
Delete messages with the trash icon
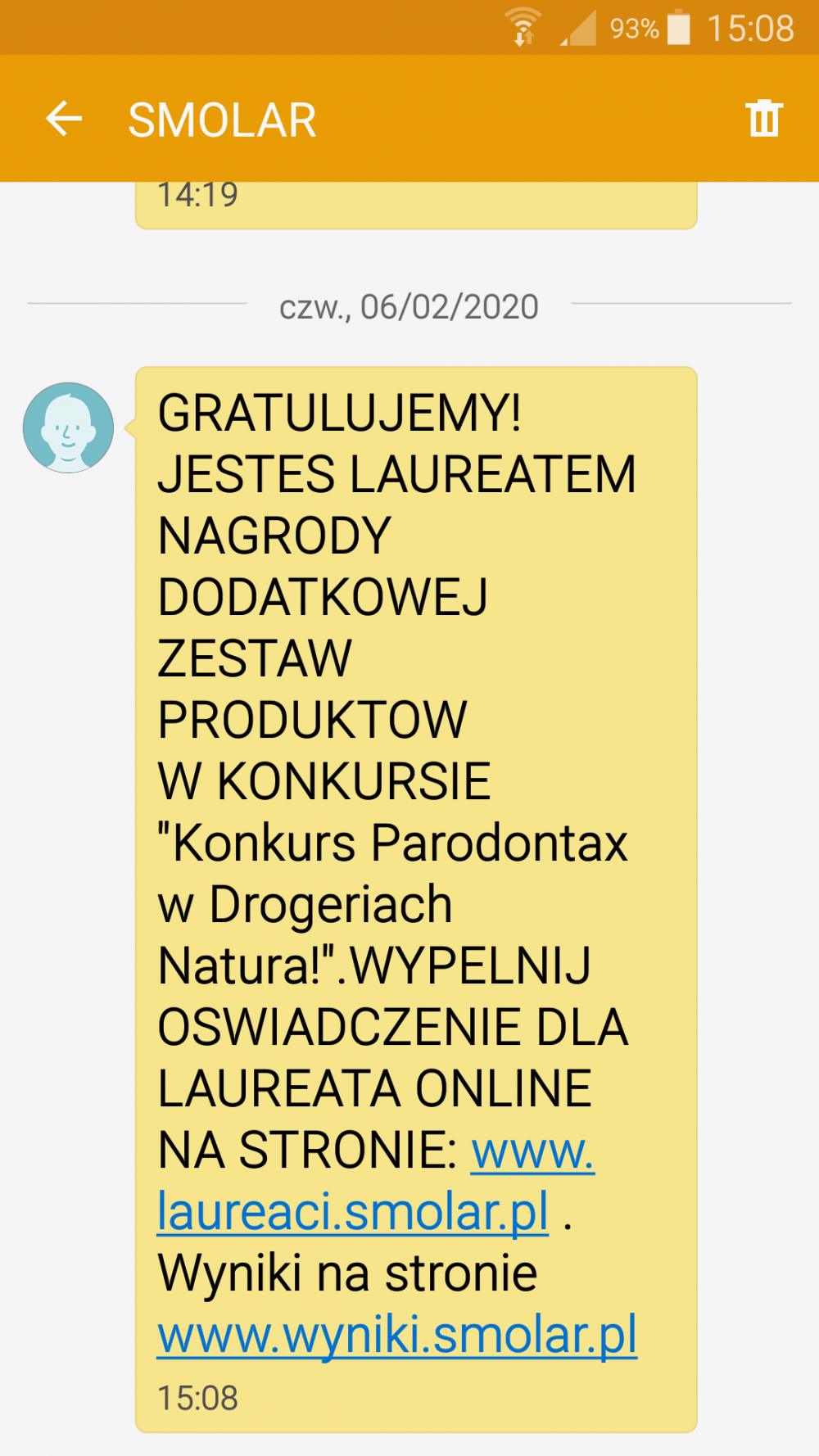tap(763, 119)
